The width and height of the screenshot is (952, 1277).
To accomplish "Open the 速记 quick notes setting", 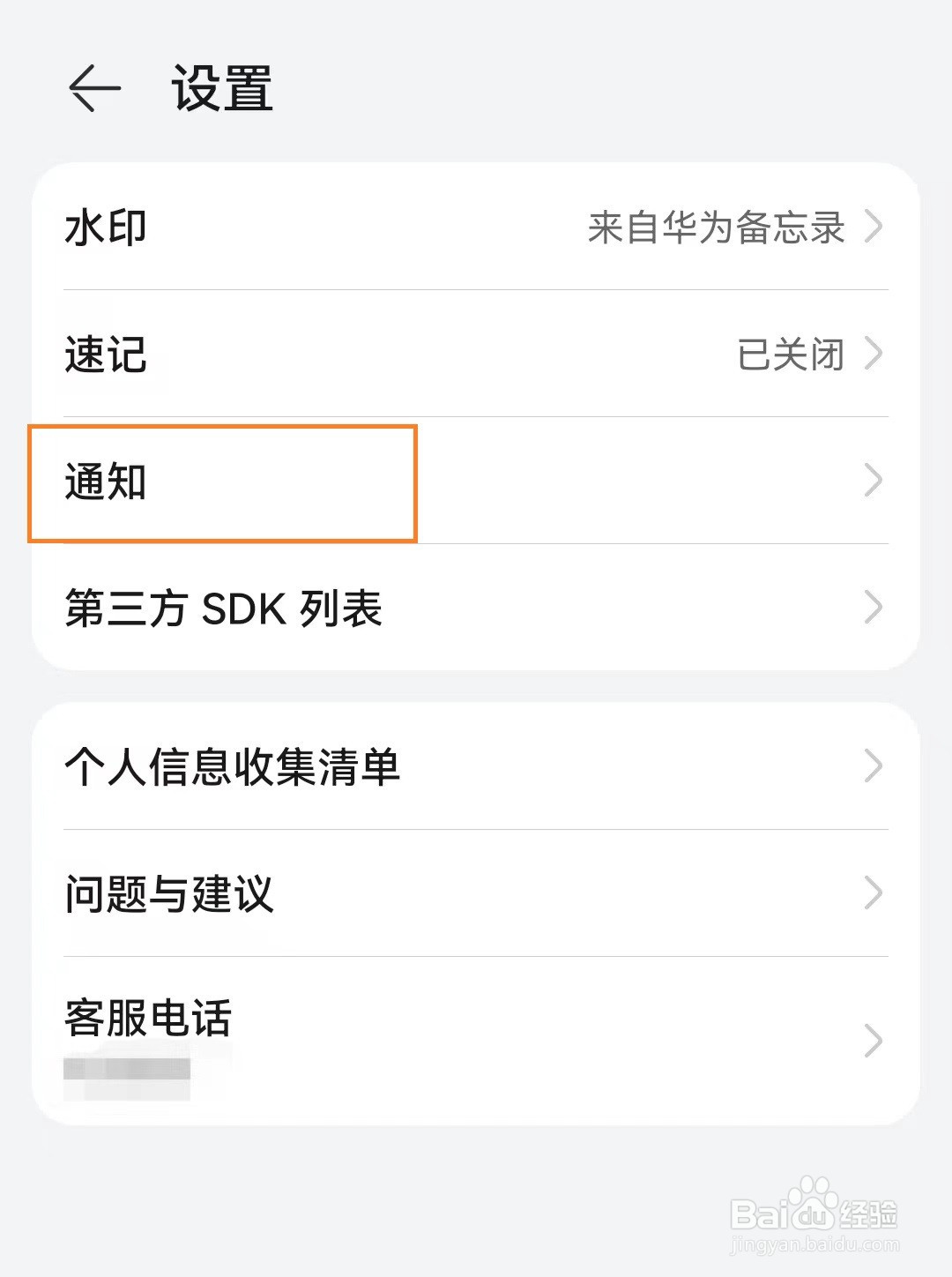I will tap(353, 355).
